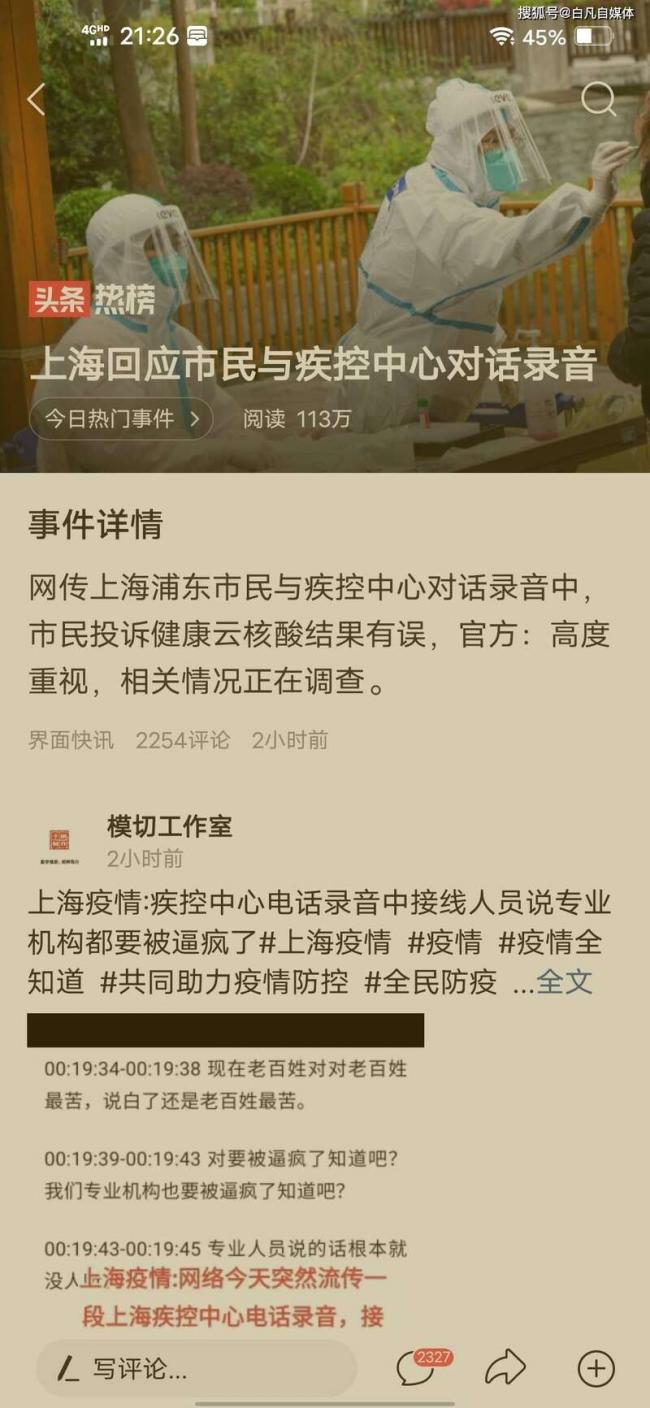Screen dimensions: 650x1408
Task: Go back using the top-left arrow
Action: (x=36, y=99)
